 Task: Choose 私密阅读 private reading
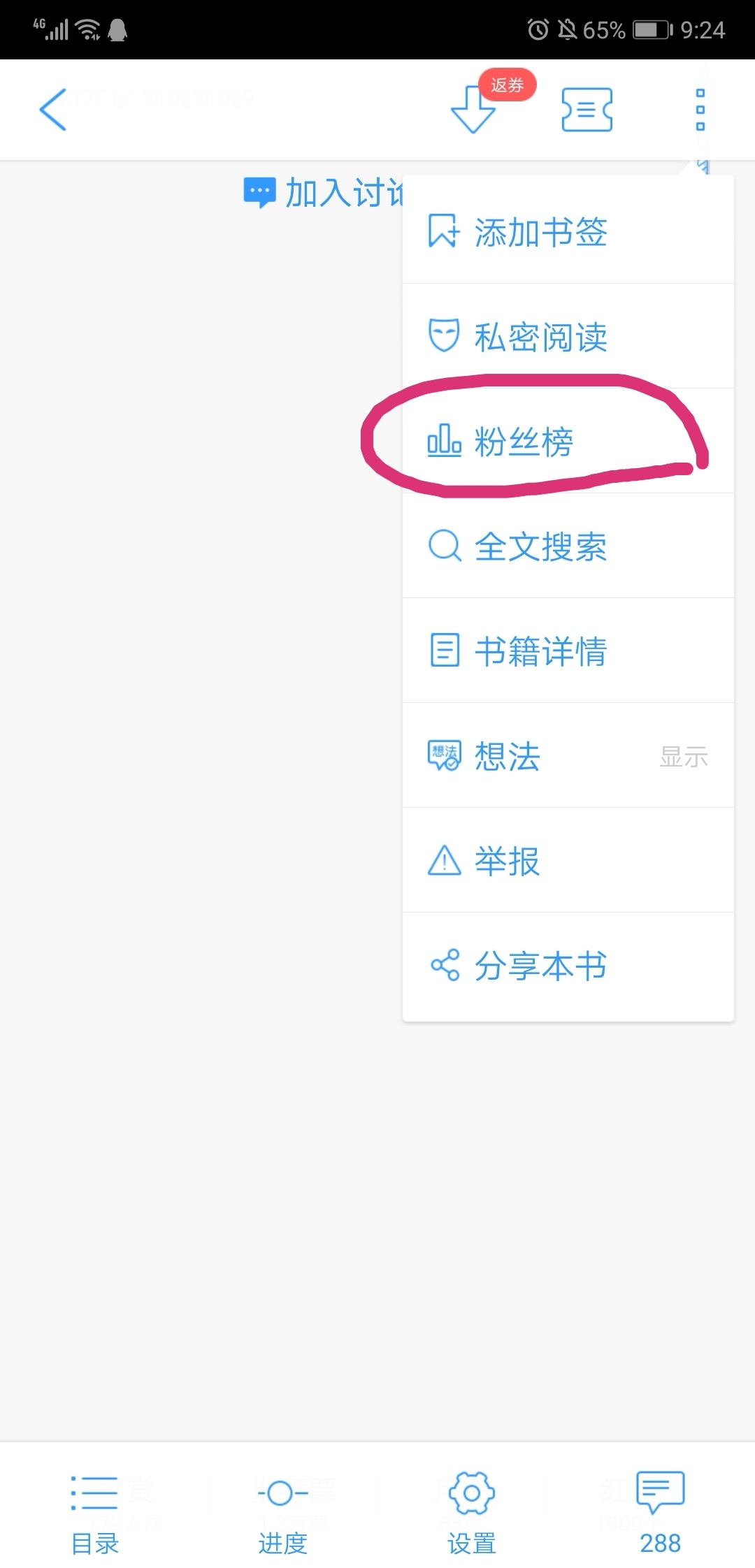tap(568, 336)
